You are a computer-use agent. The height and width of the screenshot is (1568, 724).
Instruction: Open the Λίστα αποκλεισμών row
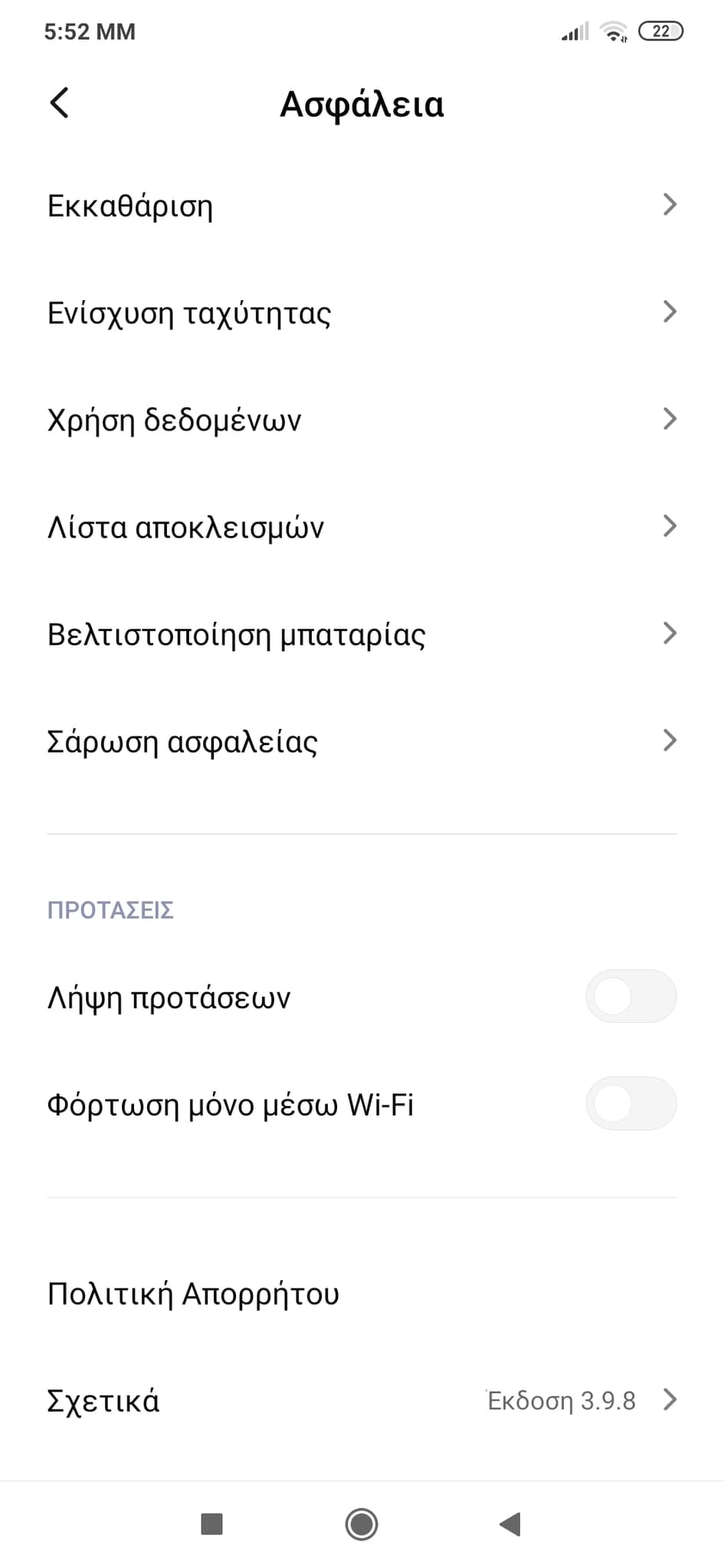pyautogui.click(x=362, y=527)
